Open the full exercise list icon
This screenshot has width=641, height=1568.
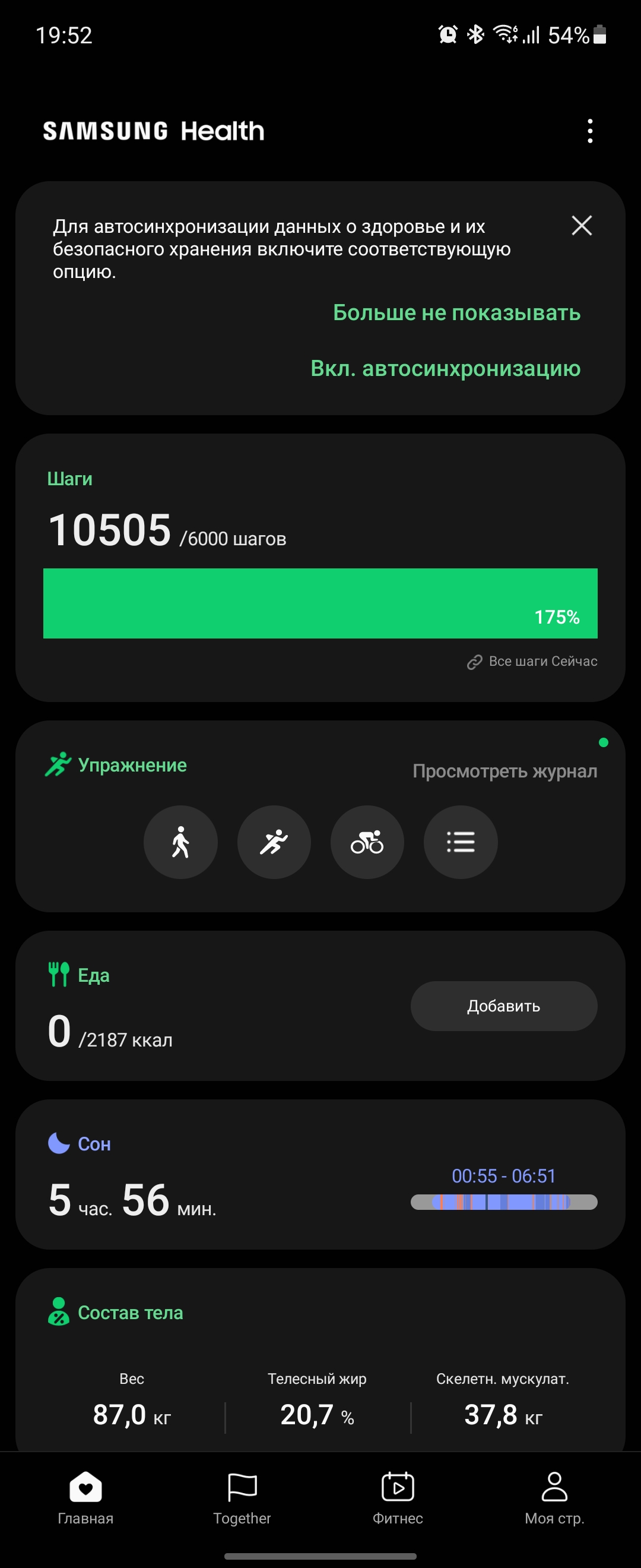461,842
